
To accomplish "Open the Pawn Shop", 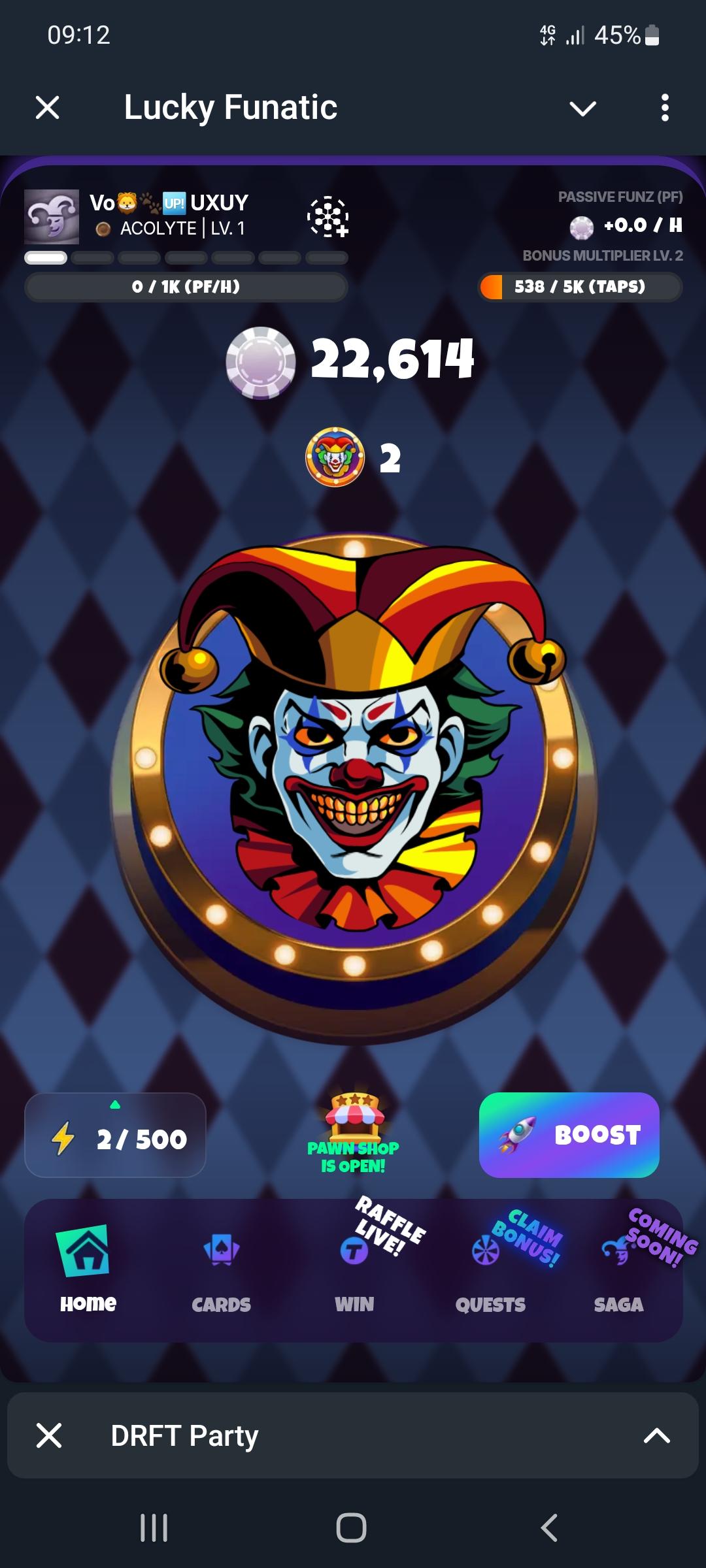I will 353,1134.
